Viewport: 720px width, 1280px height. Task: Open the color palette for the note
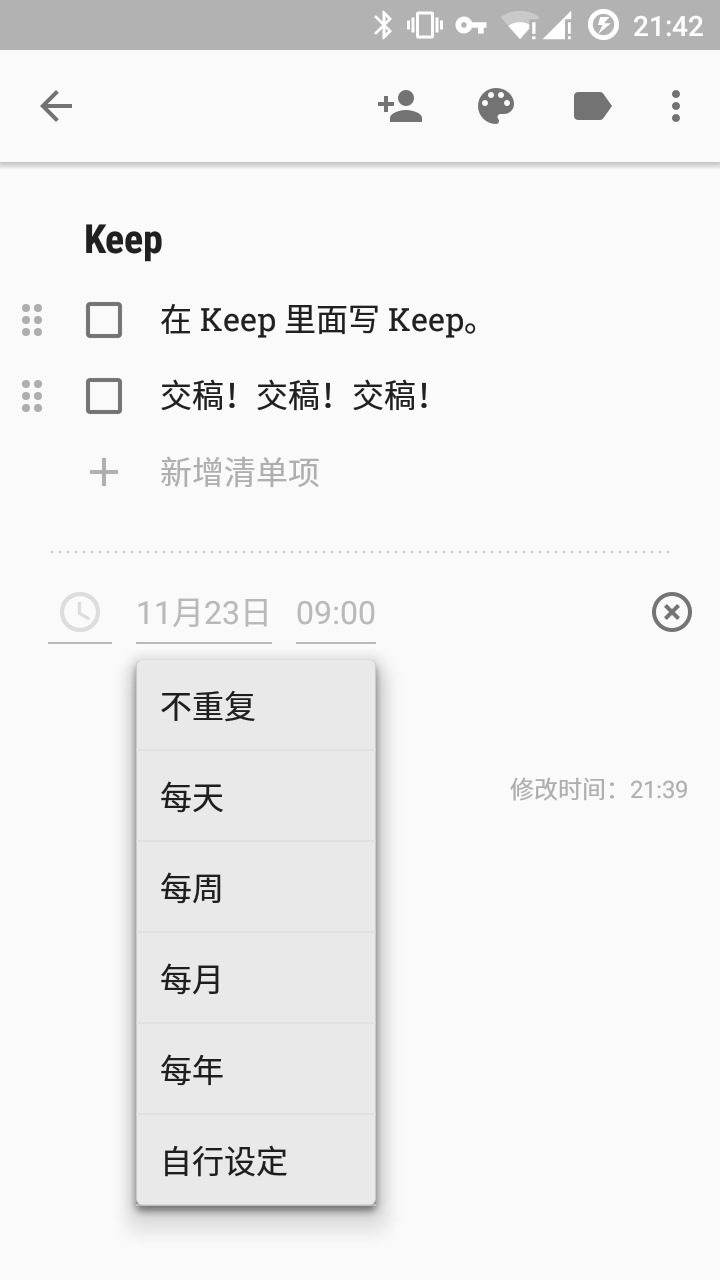[496, 106]
